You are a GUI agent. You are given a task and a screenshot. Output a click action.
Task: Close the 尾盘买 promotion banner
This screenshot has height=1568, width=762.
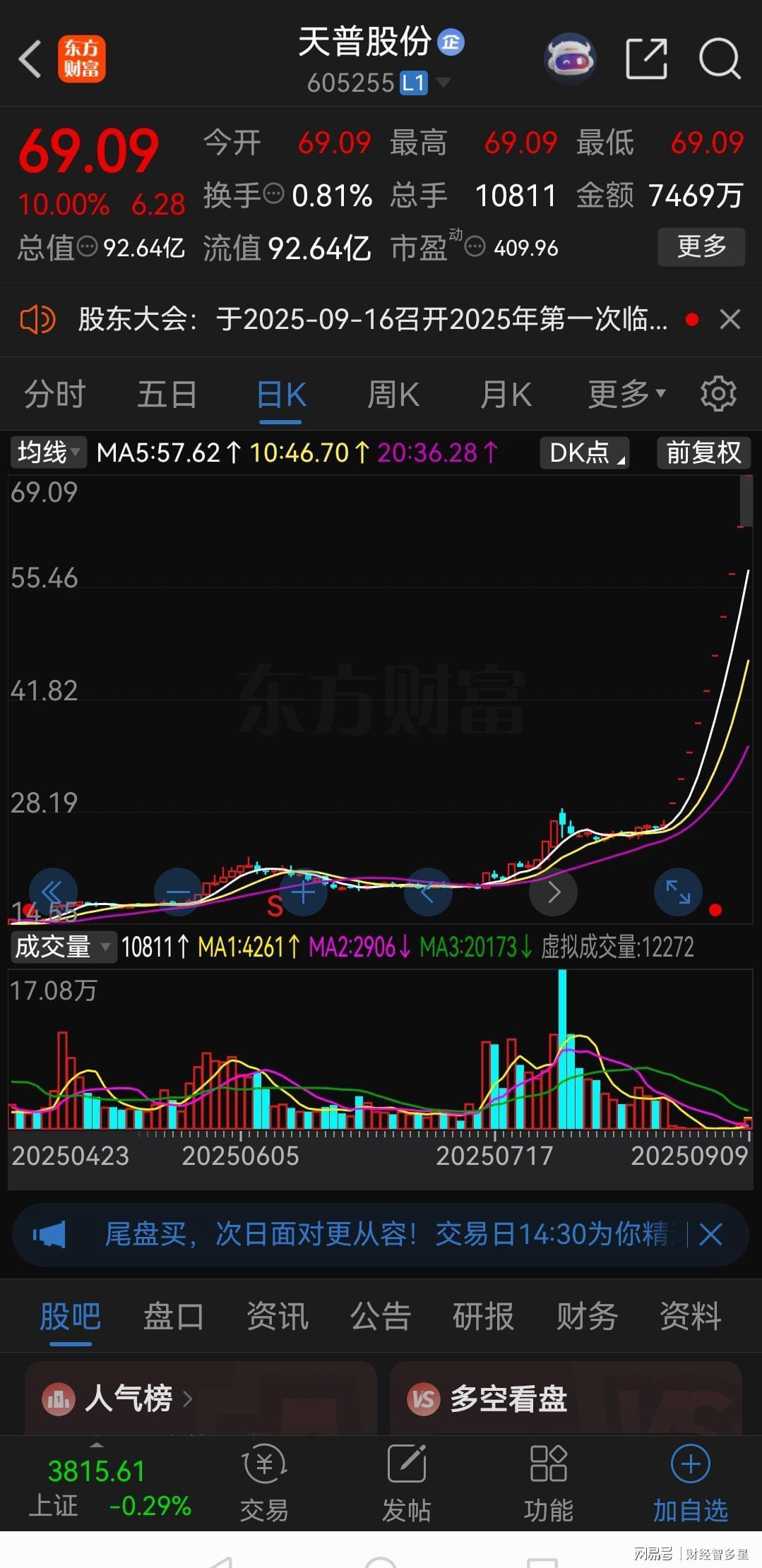point(710,1235)
